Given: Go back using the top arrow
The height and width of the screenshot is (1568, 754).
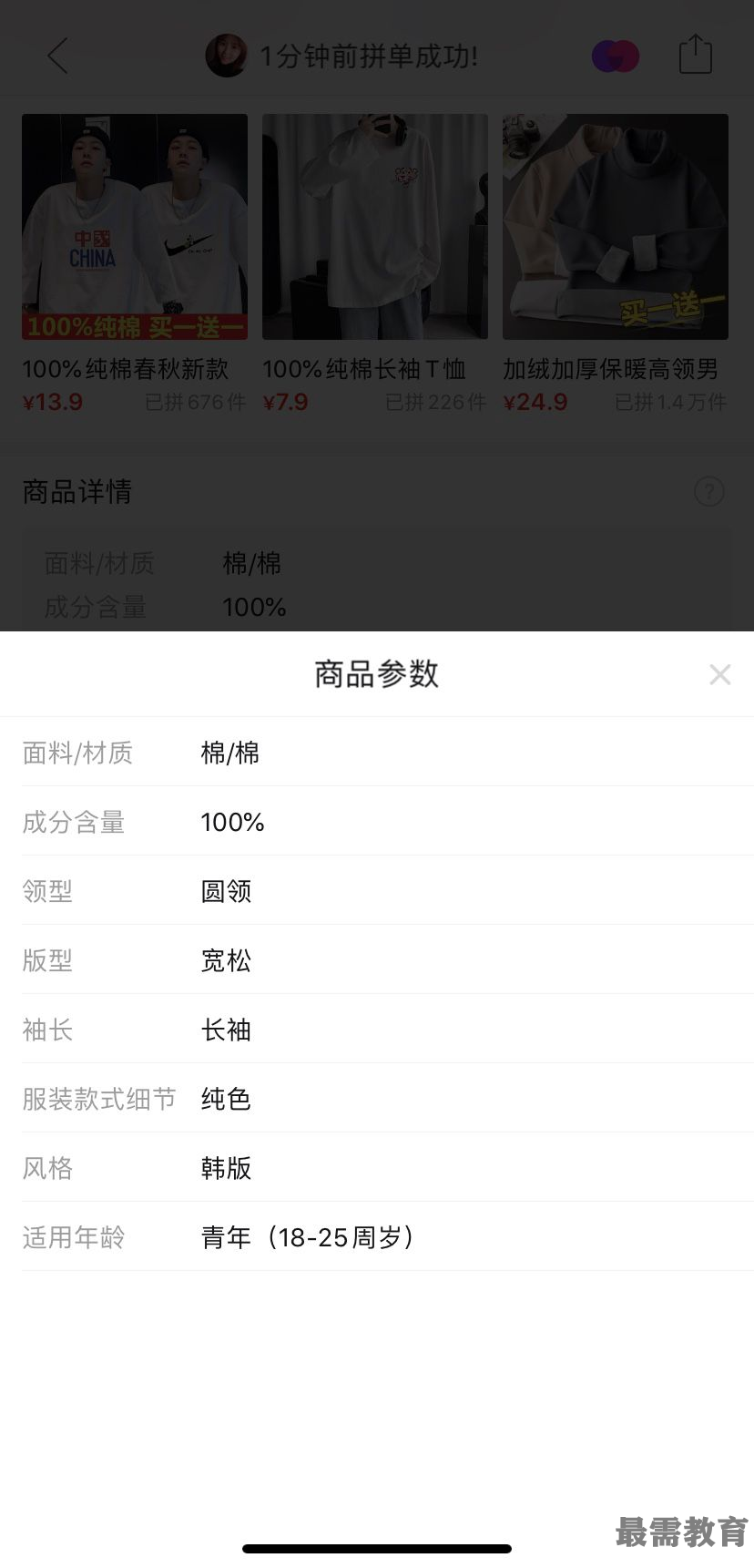Looking at the screenshot, I should point(58,56).
